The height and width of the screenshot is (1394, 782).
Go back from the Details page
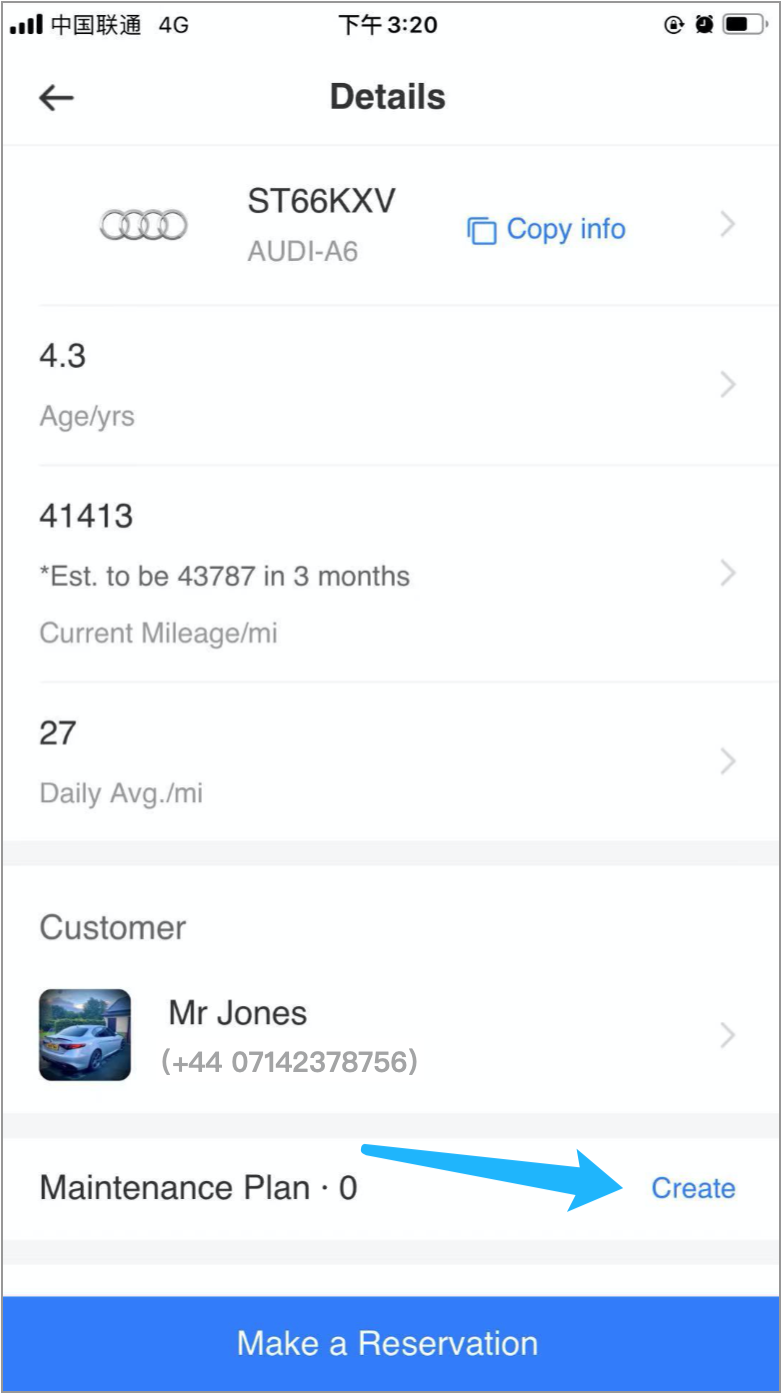click(x=57, y=97)
